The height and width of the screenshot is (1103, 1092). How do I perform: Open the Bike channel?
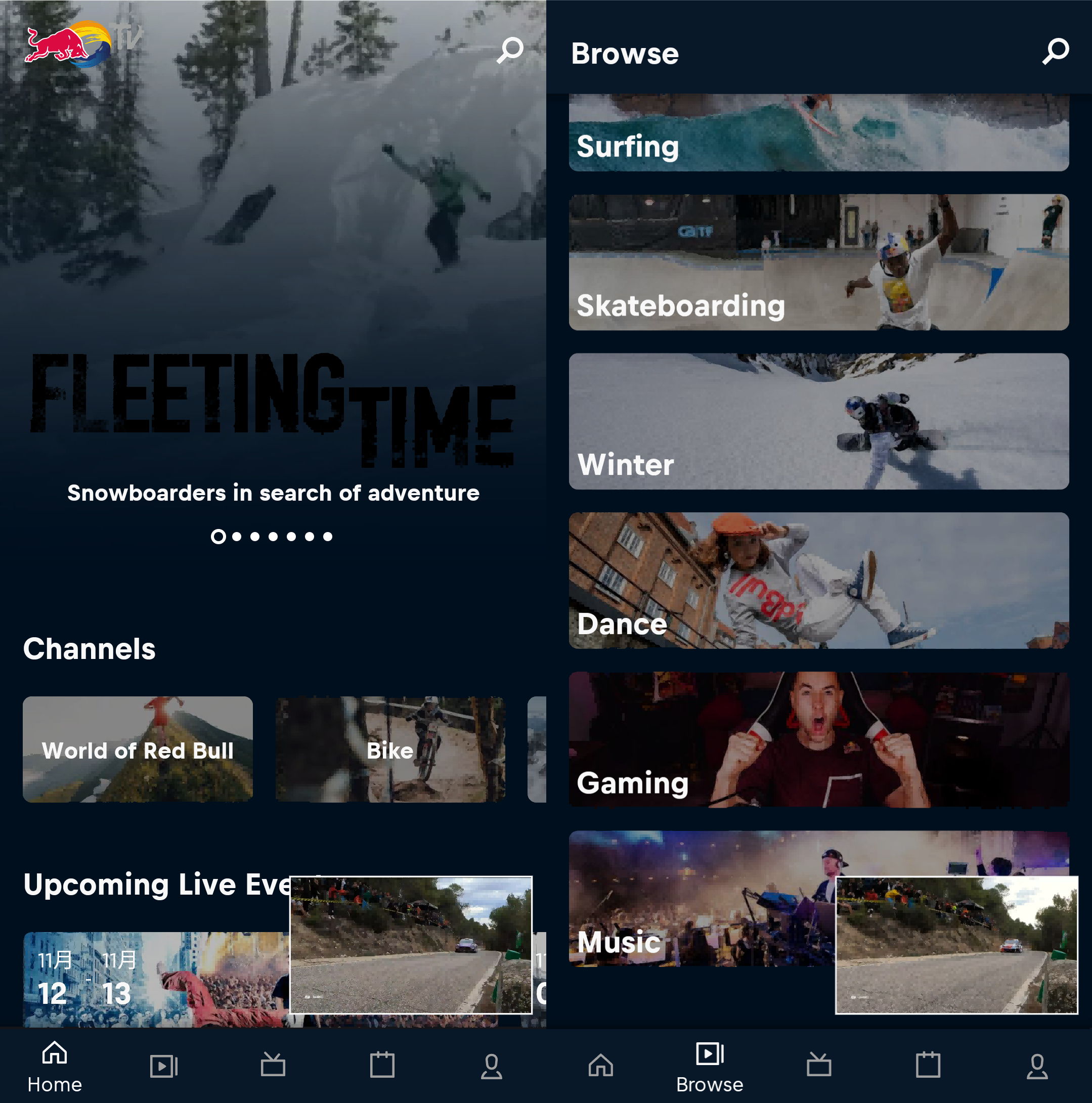click(x=390, y=749)
